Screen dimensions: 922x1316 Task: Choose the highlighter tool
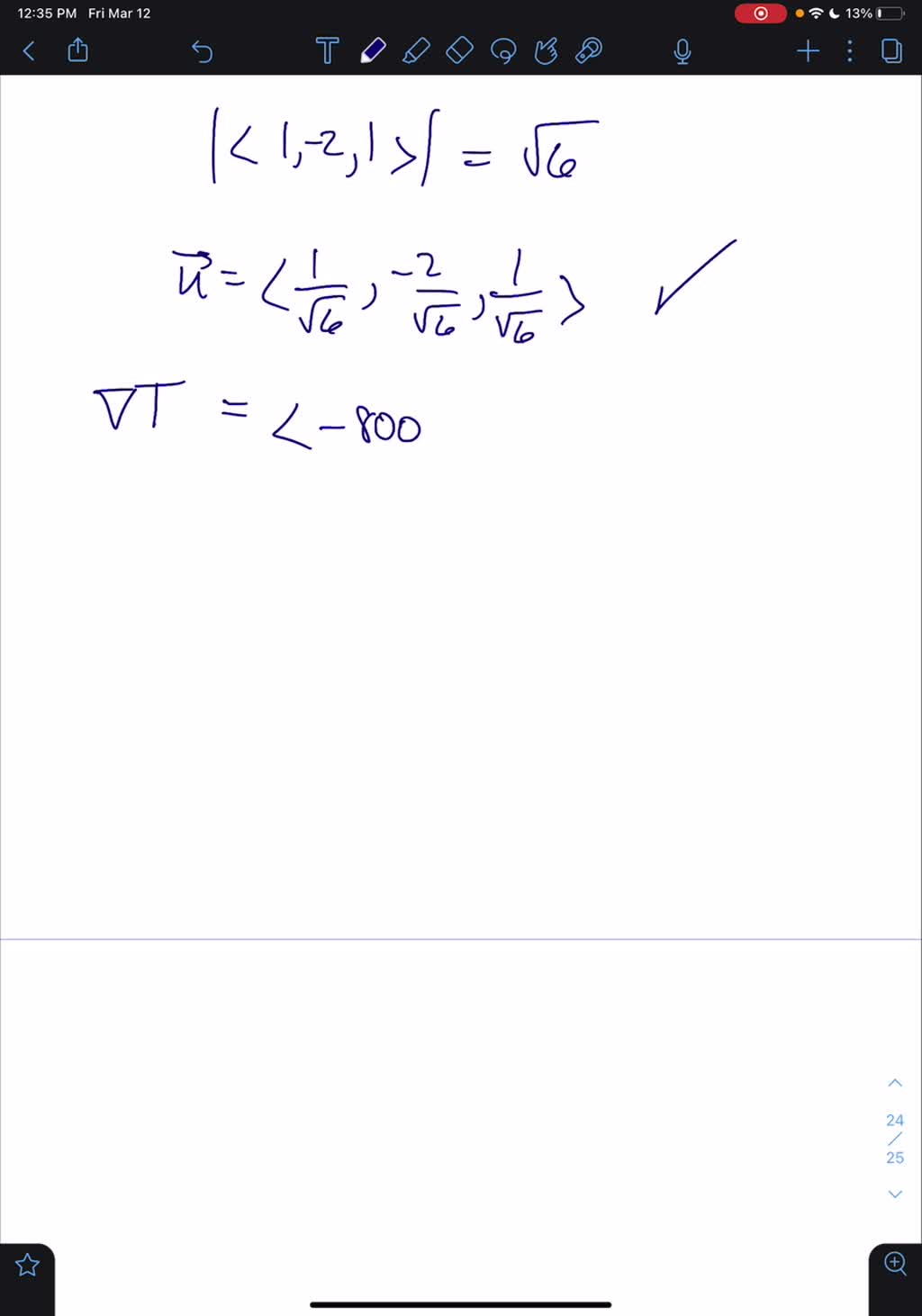pos(416,51)
